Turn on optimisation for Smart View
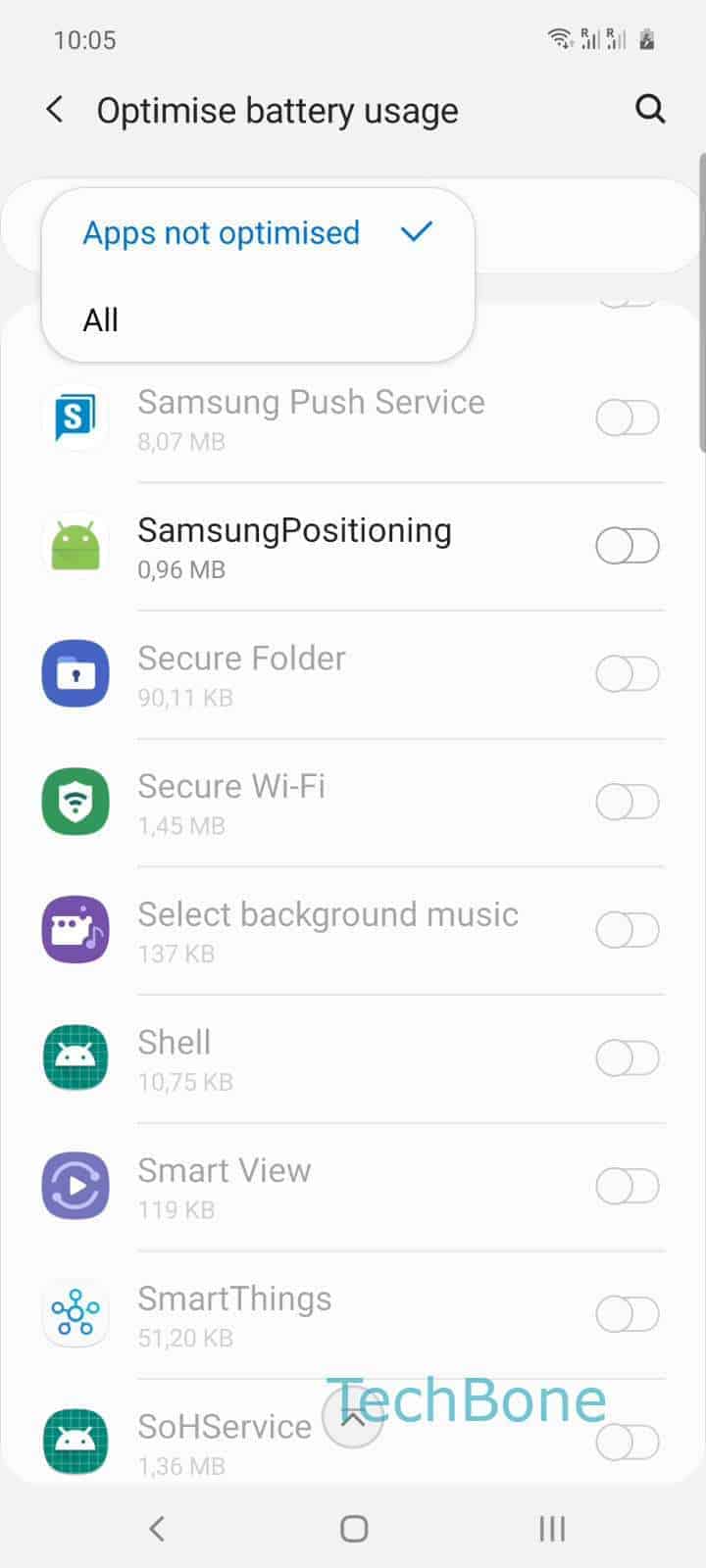706x1568 pixels. [x=628, y=1186]
